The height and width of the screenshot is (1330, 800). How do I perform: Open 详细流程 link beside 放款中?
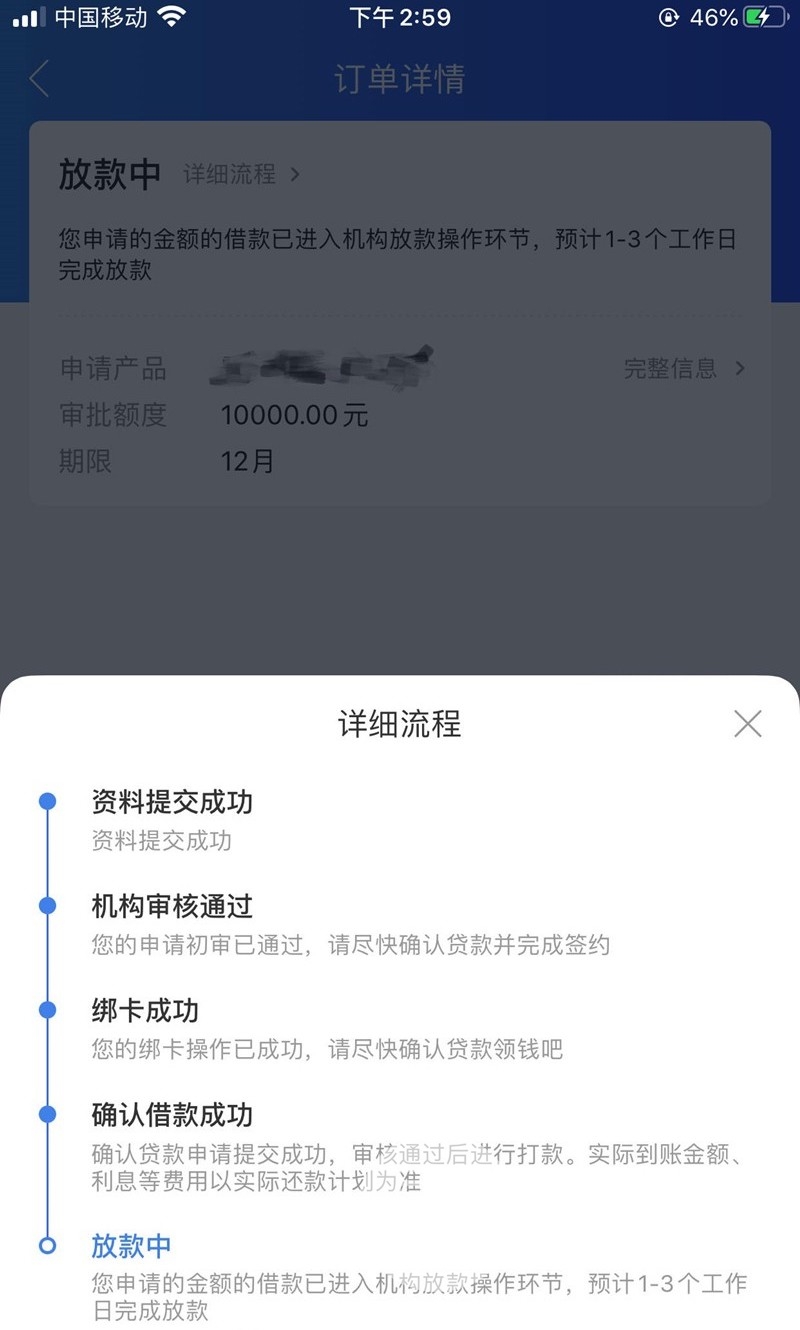[x=241, y=174]
